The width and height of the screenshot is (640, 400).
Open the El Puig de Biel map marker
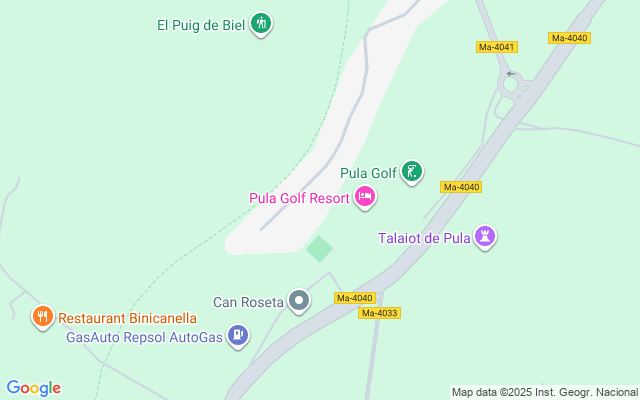261,23
